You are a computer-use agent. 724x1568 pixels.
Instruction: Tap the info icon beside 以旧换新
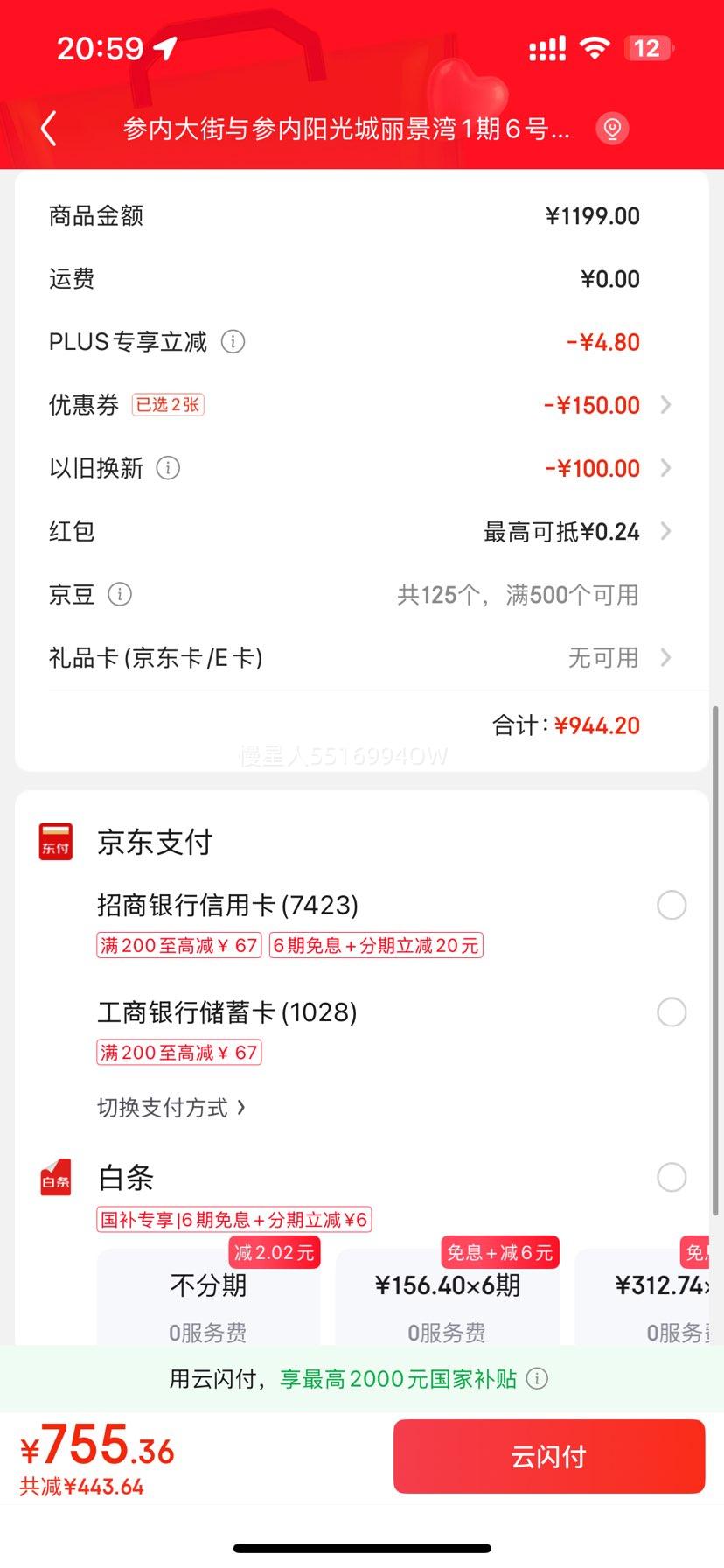click(x=168, y=468)
